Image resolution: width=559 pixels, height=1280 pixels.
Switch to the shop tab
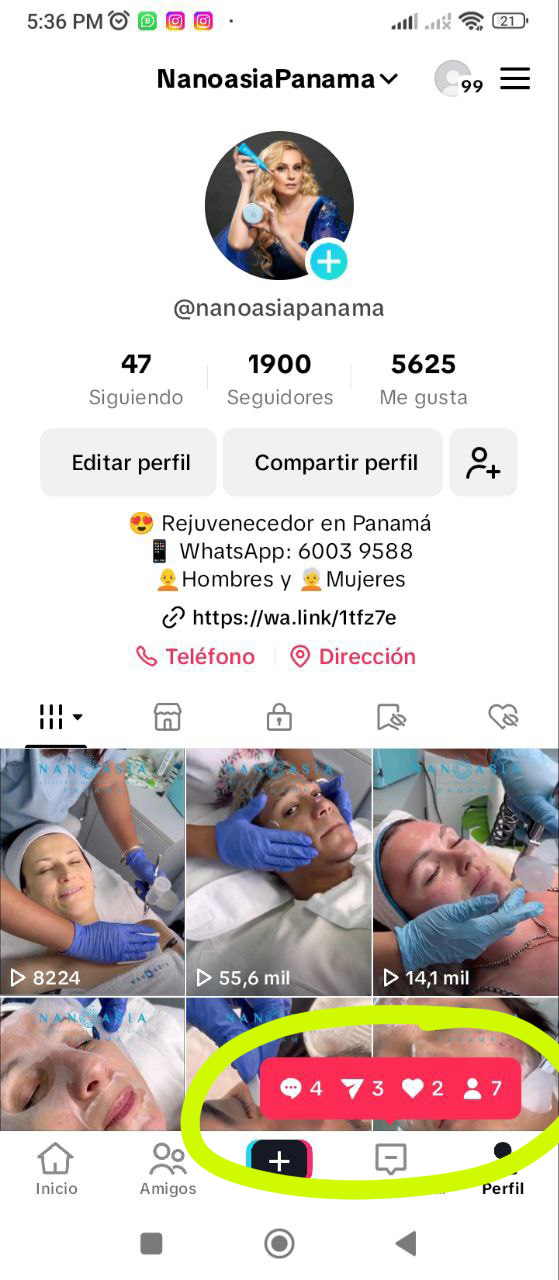click(167, 716)
